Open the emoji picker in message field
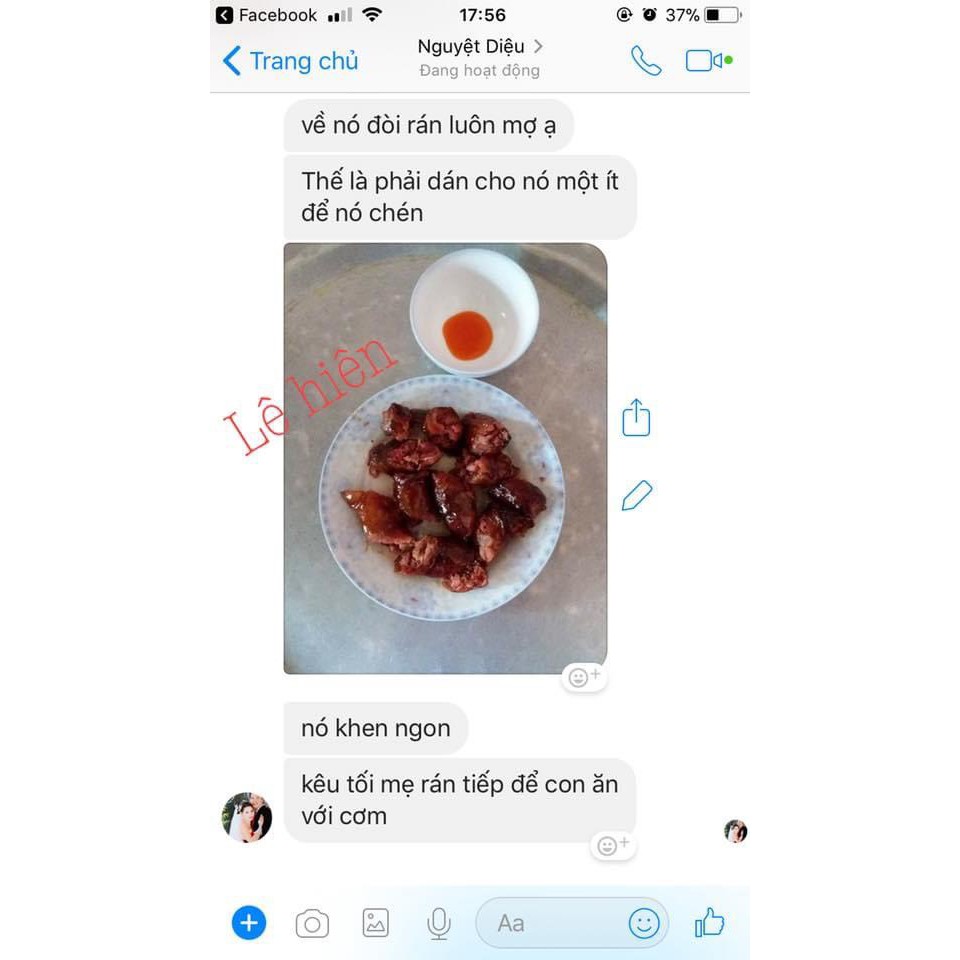This screenshot has height=960, width=960. pyautogui.click(x=644, y=923)
